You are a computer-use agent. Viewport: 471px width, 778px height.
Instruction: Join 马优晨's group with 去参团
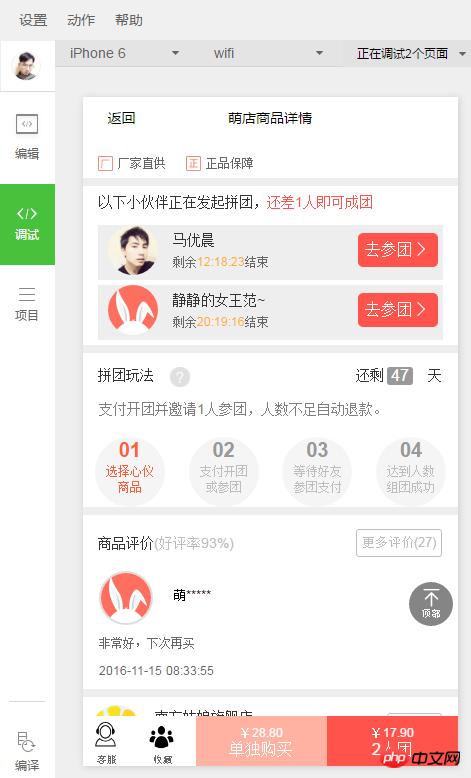click(398, 250)
